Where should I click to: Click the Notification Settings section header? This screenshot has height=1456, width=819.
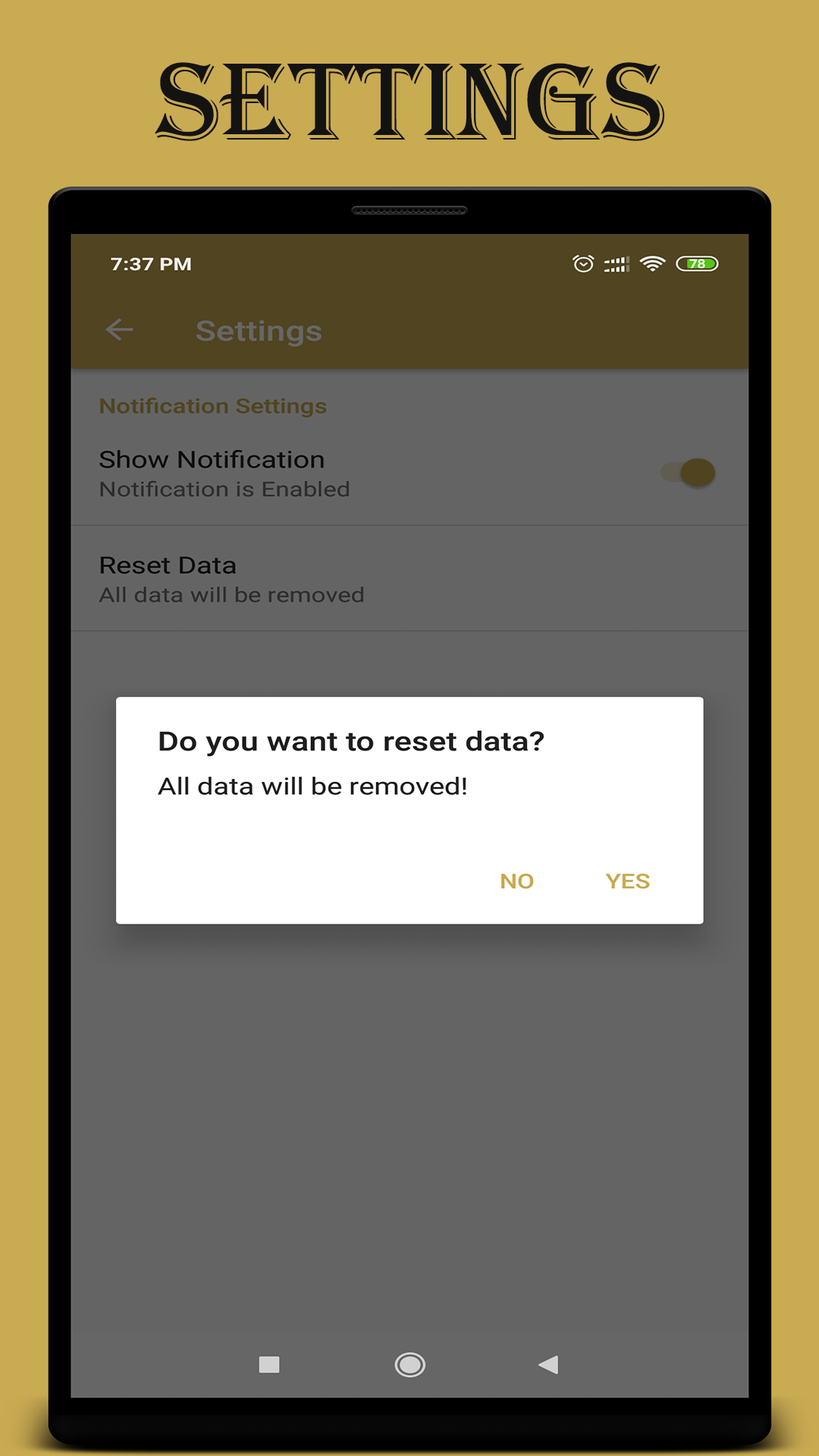click(x=213, y=406)
